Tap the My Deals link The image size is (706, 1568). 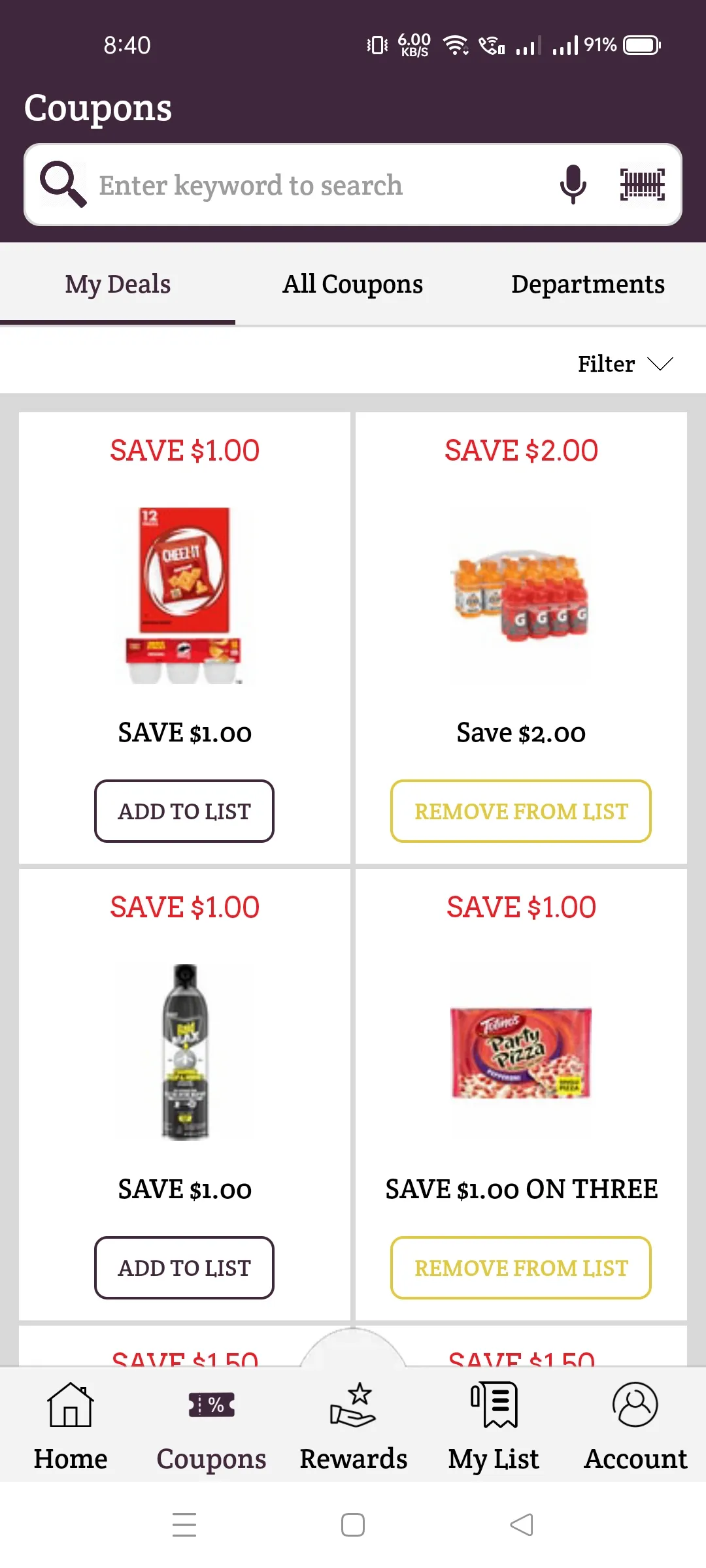[118, 284]
